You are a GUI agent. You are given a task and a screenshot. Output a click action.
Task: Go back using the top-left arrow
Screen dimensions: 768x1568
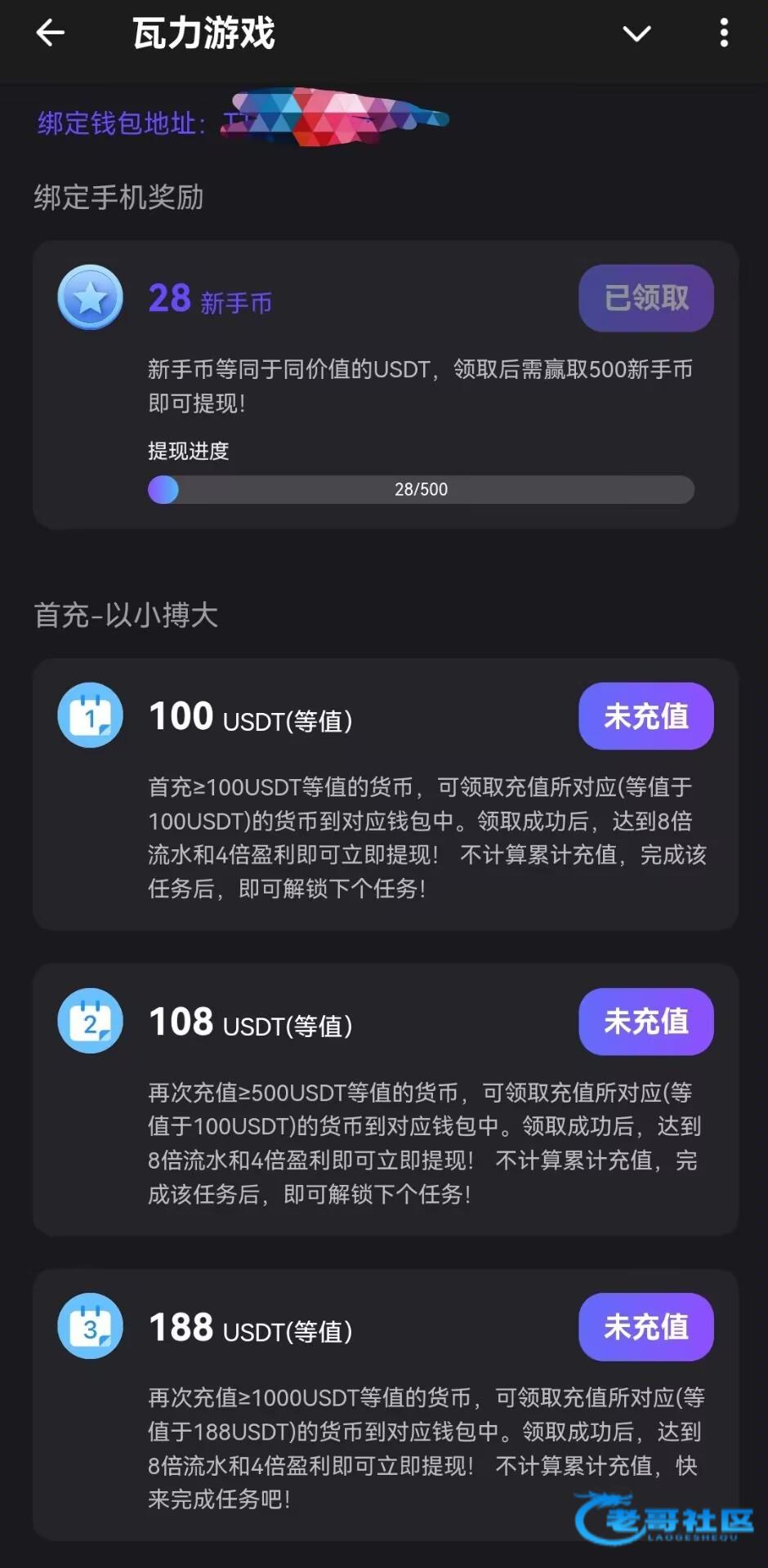pos(51,33)
